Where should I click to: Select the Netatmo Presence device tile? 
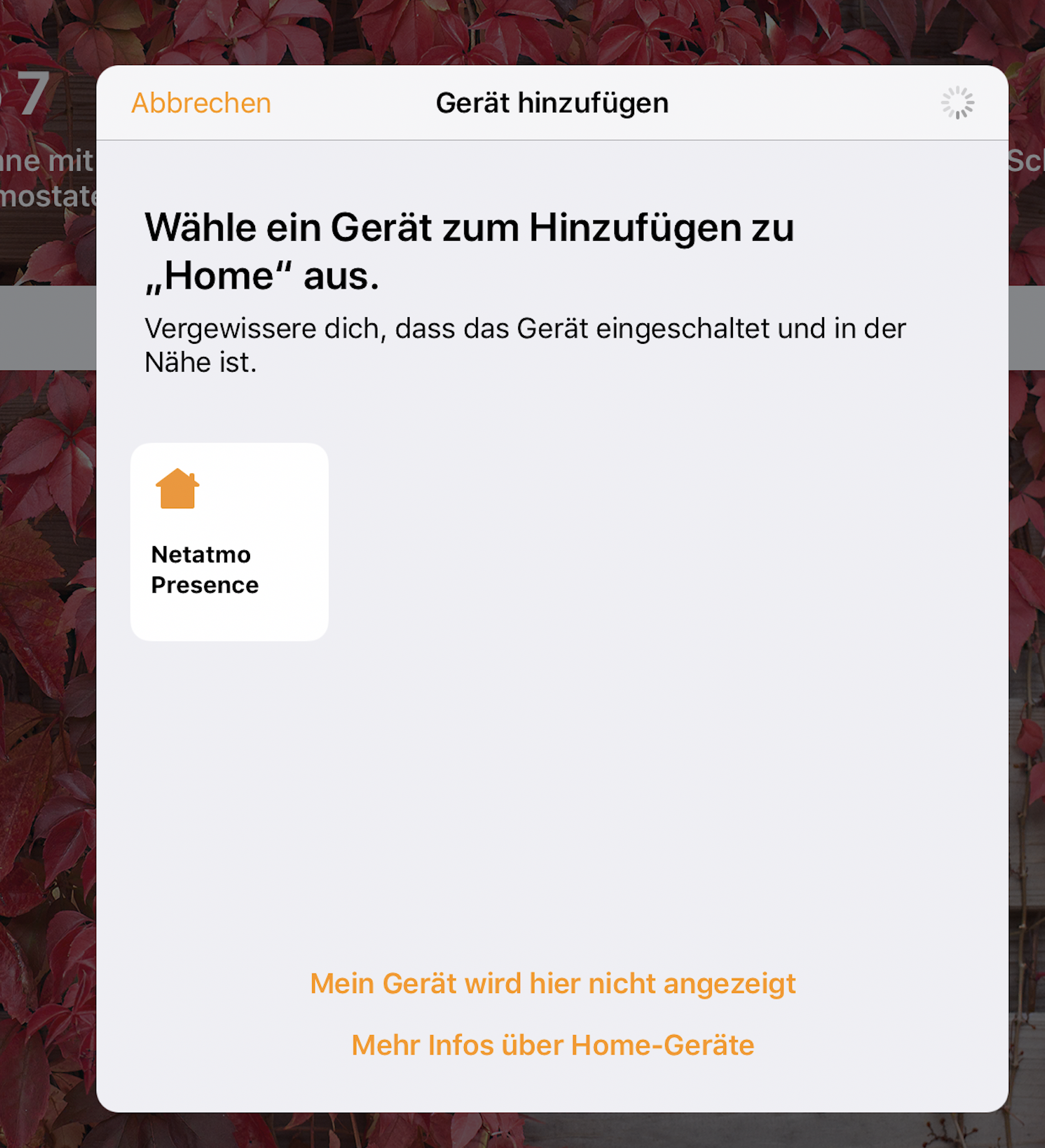coord(229,541)
